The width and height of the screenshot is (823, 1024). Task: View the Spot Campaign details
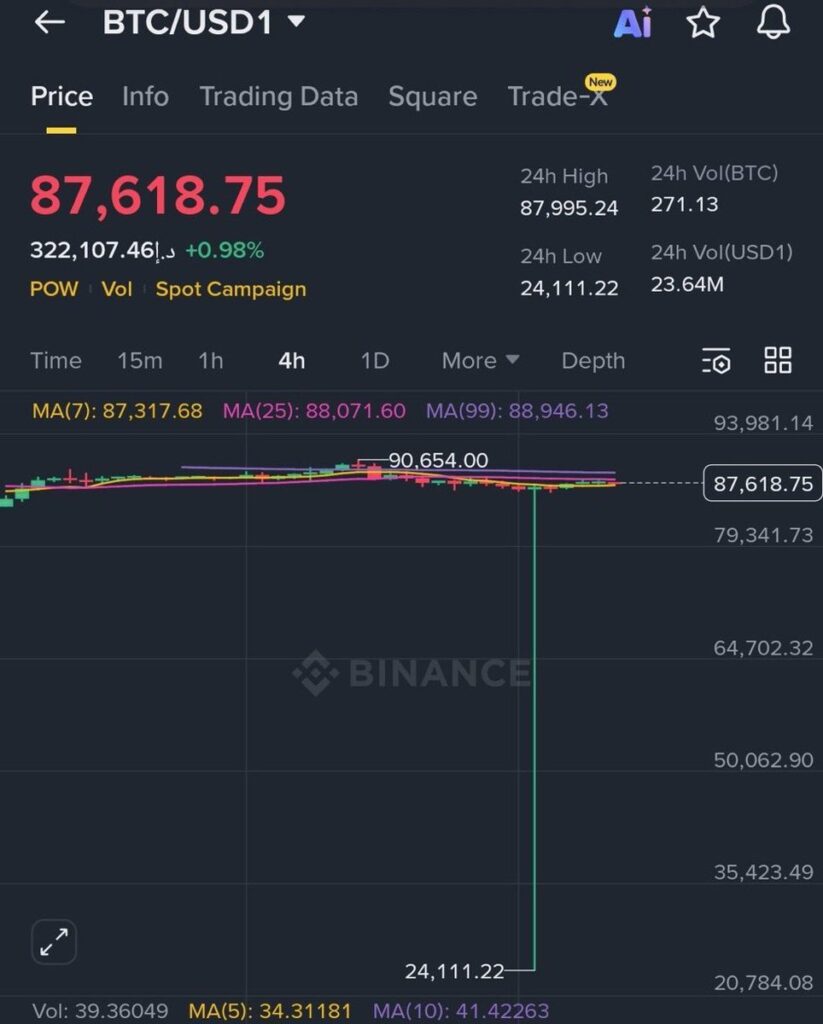(x=231, y=290)
